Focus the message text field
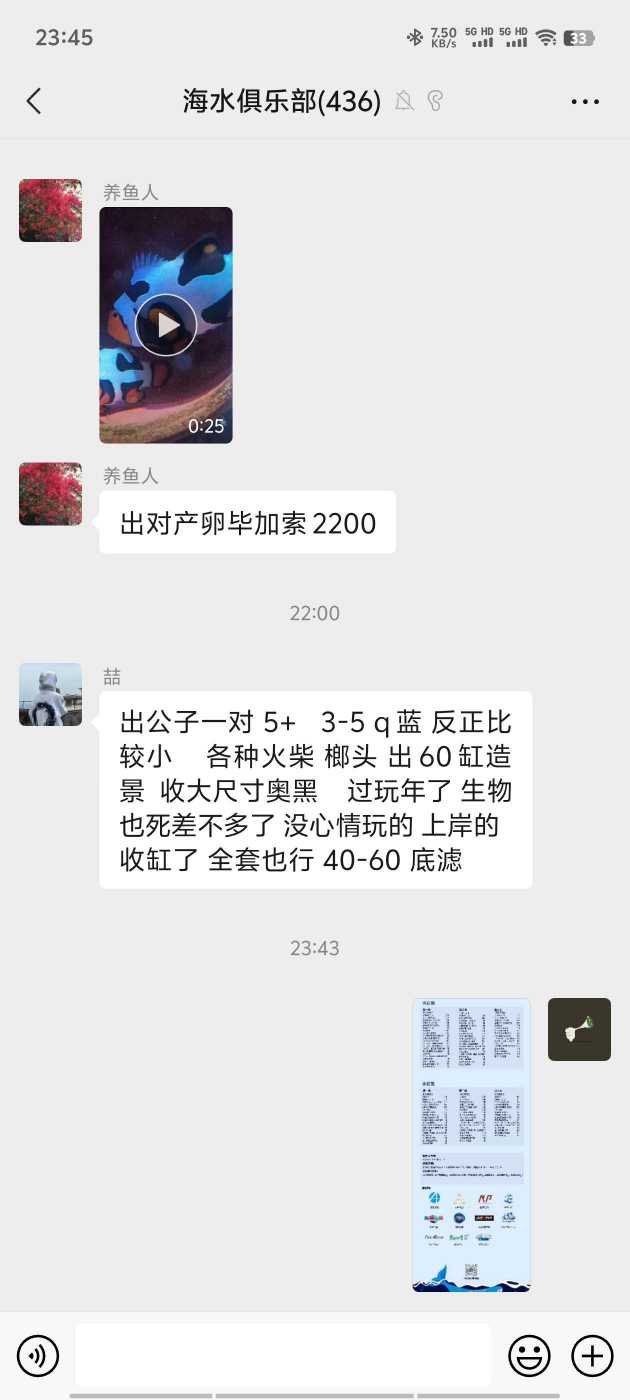The width and height of the screenshot is (630, 1400). point(283,1356)
